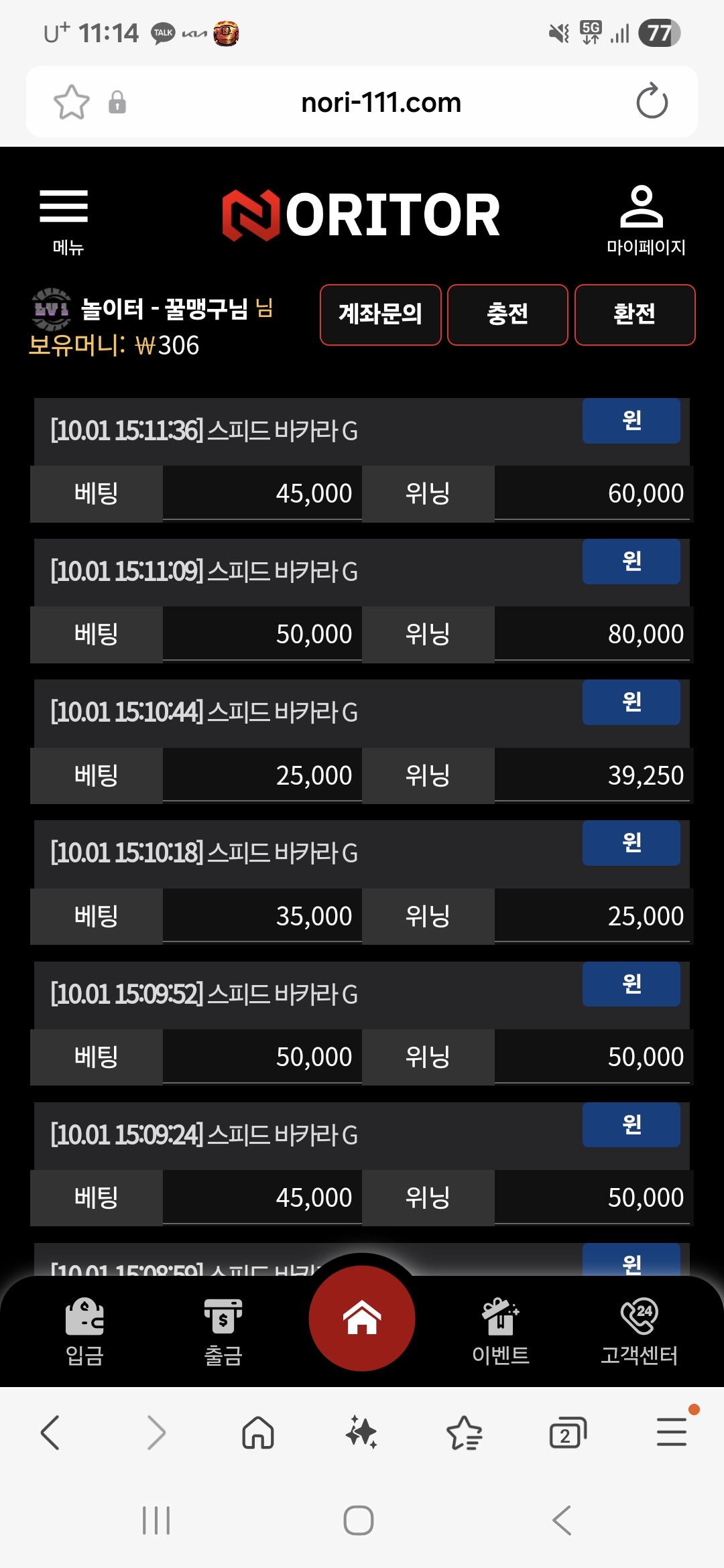Go back with the browser back arrow

tap(50, 1433)
